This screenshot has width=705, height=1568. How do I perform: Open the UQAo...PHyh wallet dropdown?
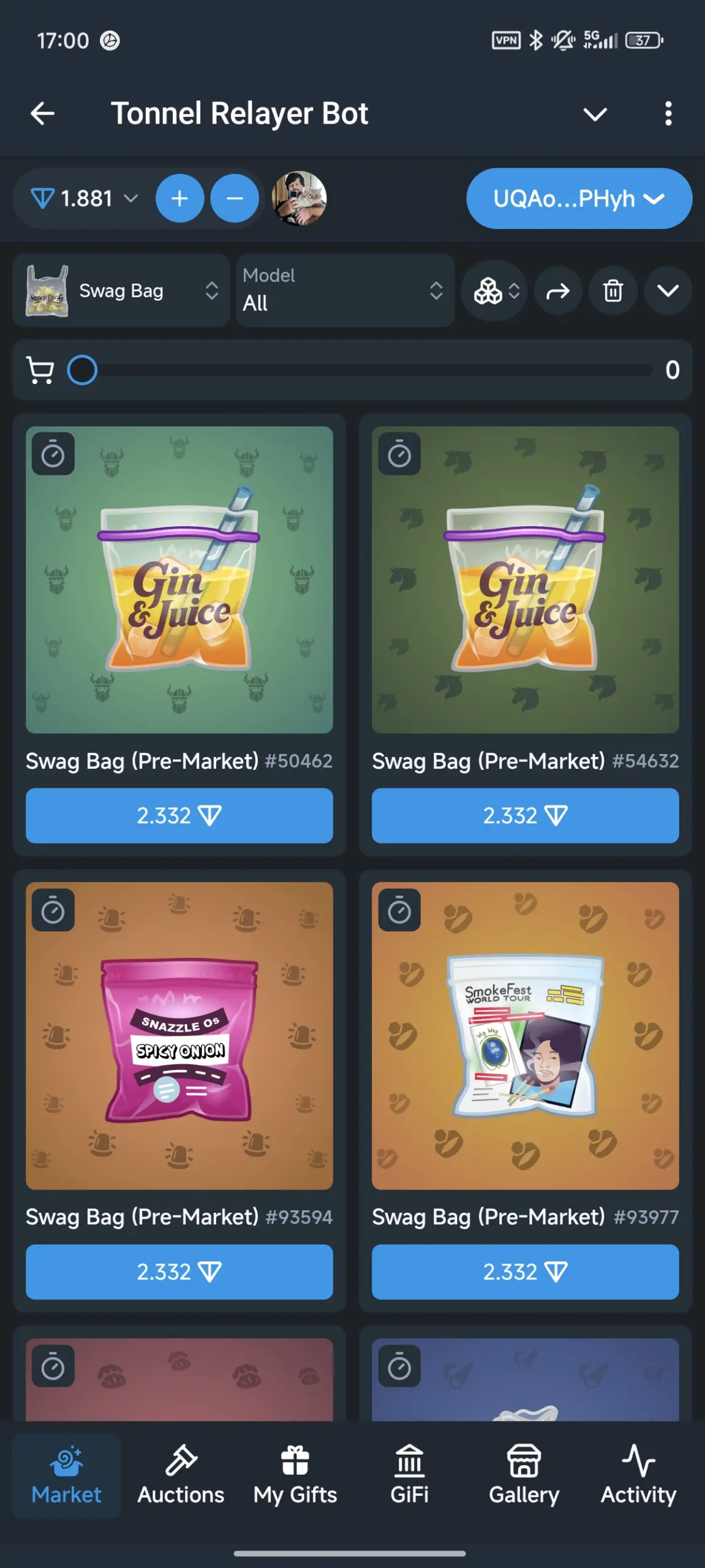pyautogui.click(x=579, y=198)
